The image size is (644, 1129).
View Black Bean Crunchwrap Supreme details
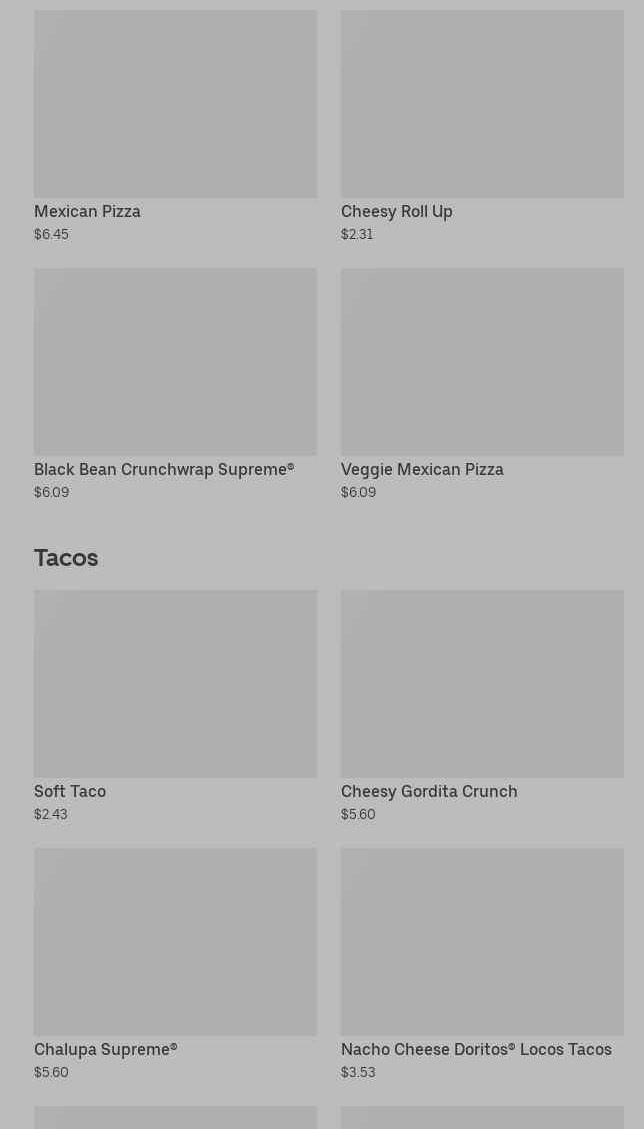pyautogui.click(x=175, y=384)
